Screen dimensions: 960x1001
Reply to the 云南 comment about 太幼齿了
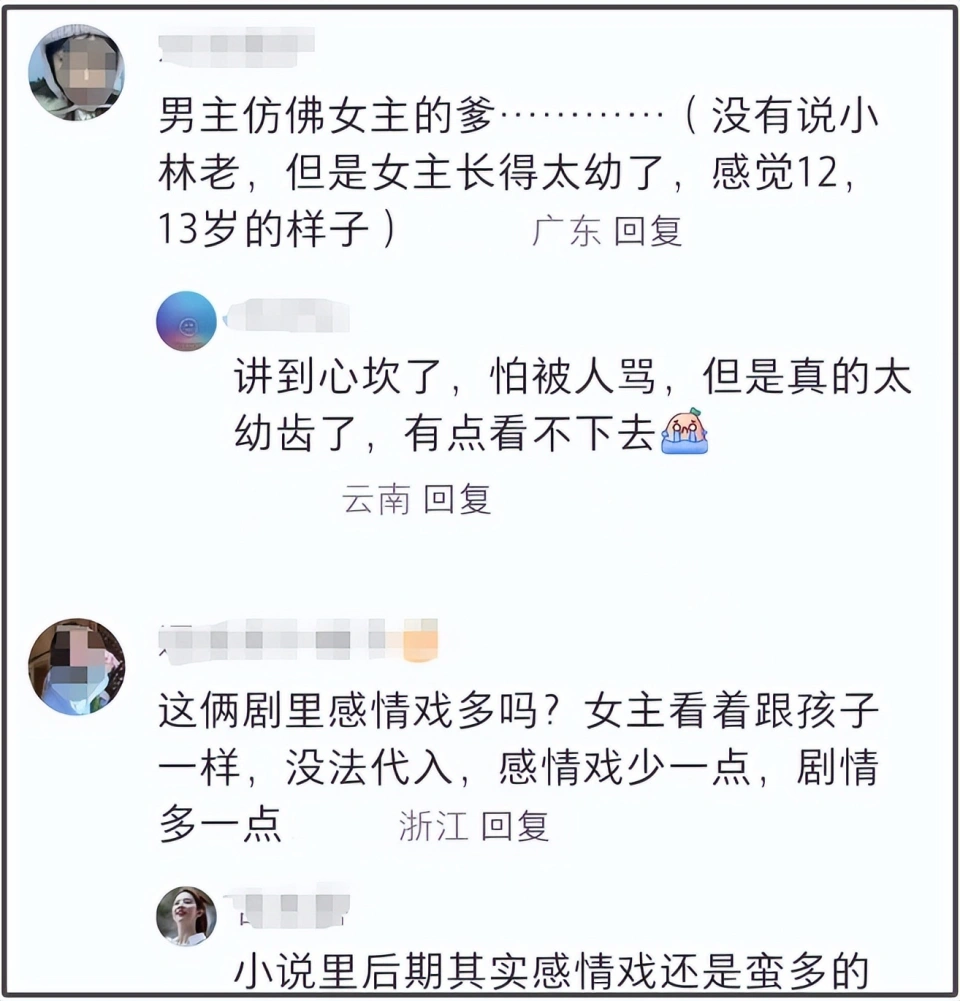(457, 498)
